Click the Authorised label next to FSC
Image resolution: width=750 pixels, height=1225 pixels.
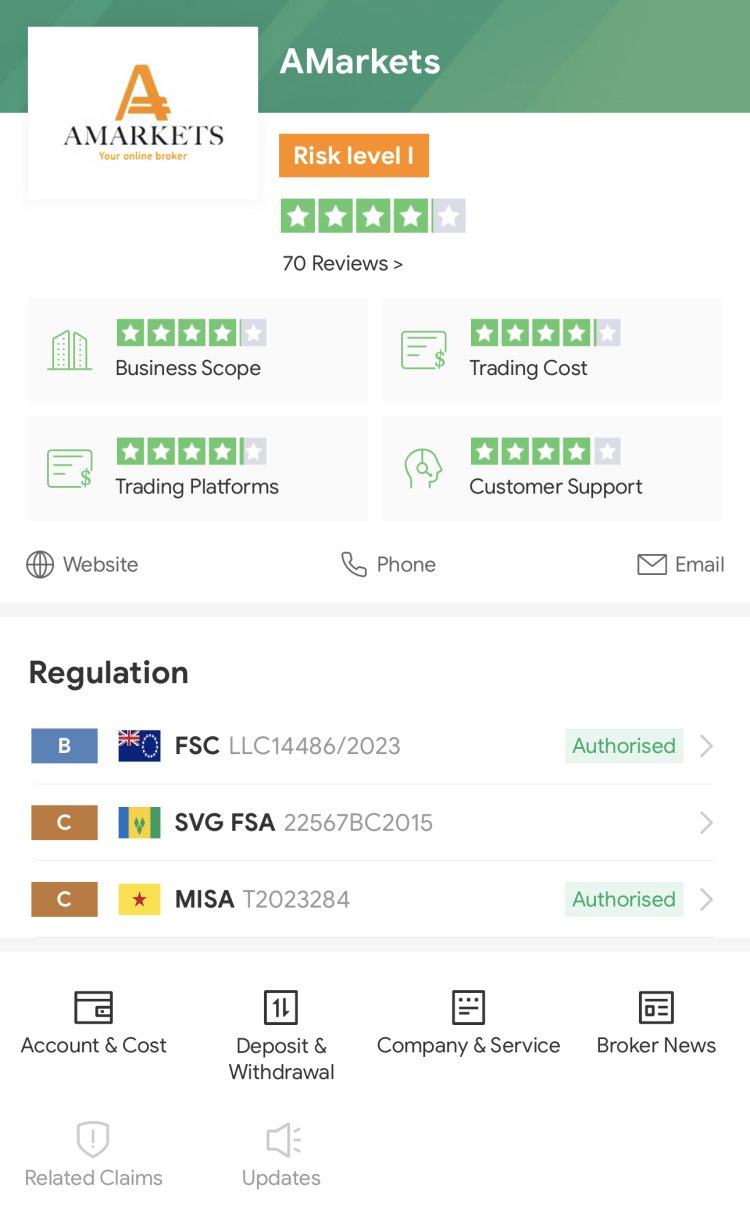coord(623,746)
